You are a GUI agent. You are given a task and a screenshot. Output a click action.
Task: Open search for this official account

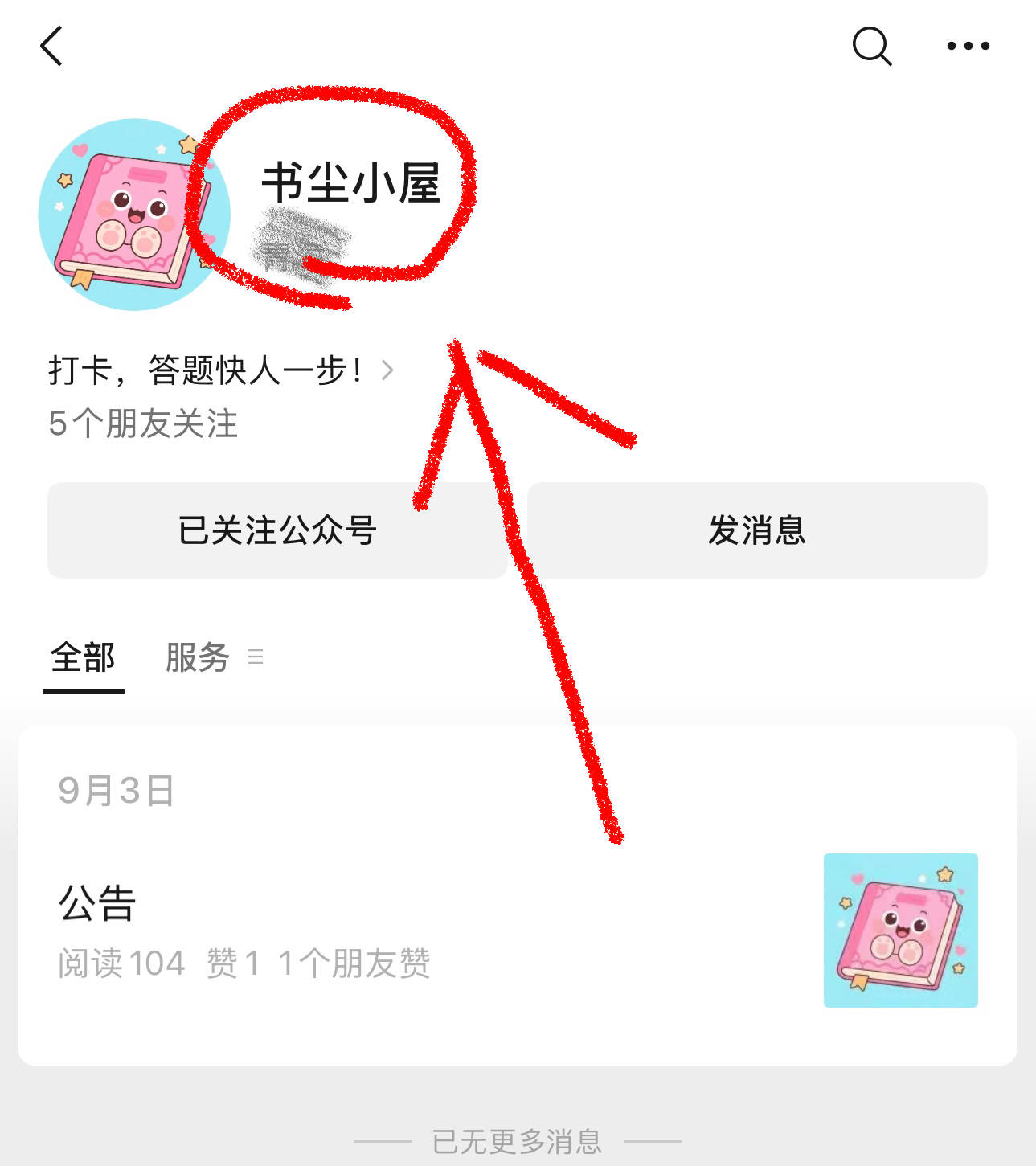(871, 46)
